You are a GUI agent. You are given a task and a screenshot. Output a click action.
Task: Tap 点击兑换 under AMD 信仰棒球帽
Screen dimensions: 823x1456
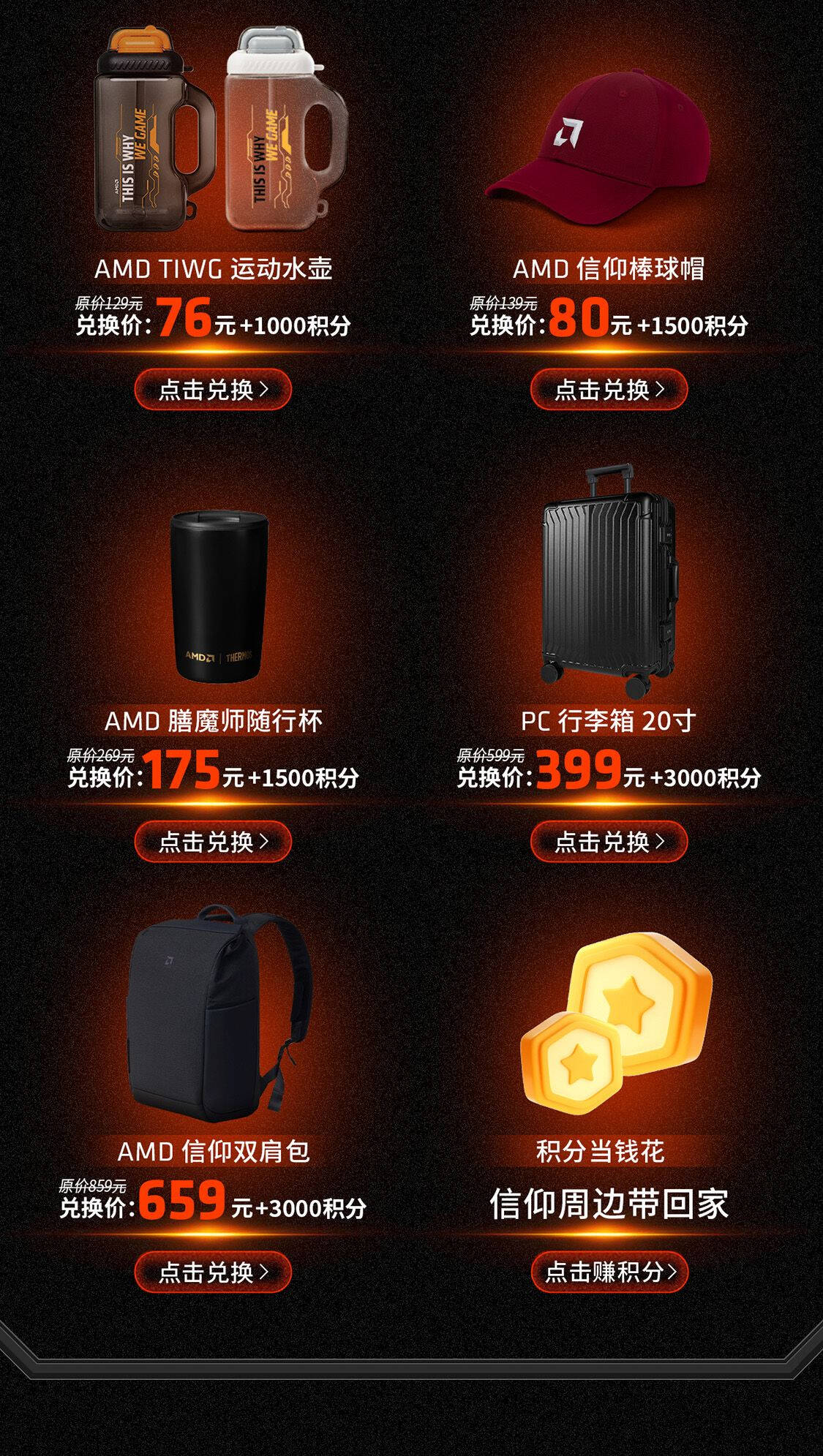(x=609, y=390)
